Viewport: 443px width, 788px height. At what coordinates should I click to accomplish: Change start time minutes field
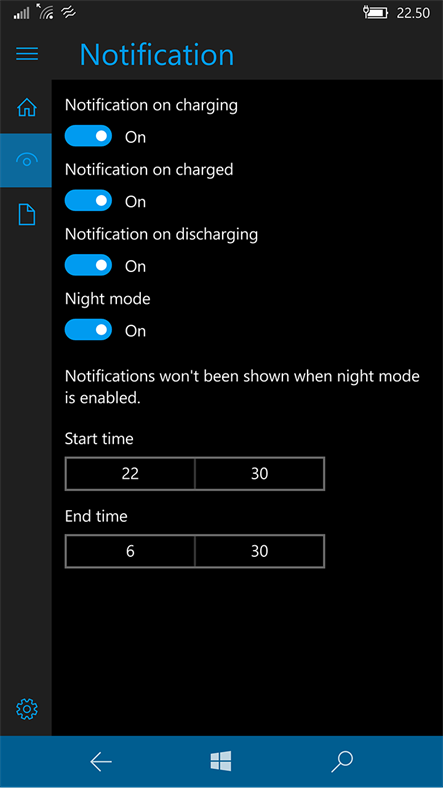coord(260,474)
